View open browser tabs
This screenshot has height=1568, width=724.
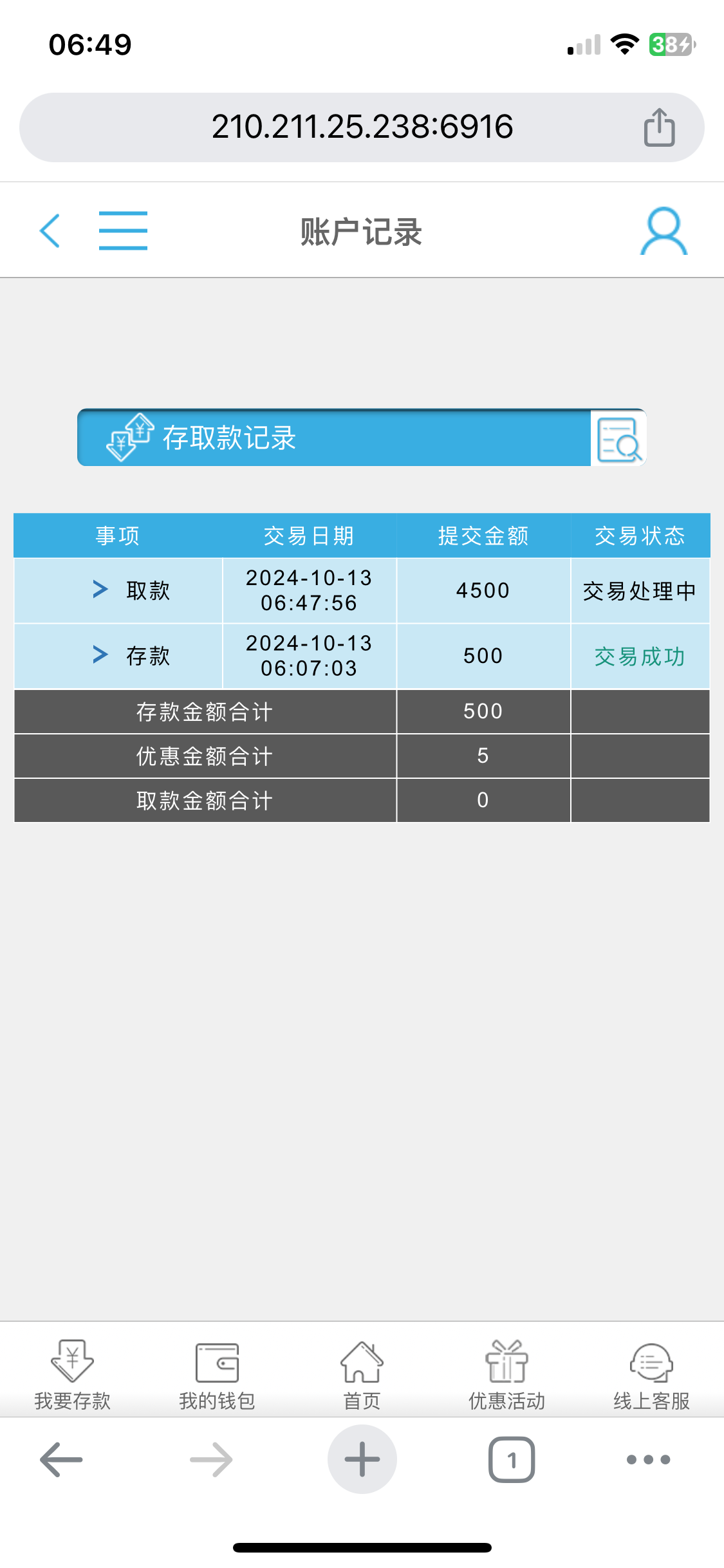[x=512, y=1459]
